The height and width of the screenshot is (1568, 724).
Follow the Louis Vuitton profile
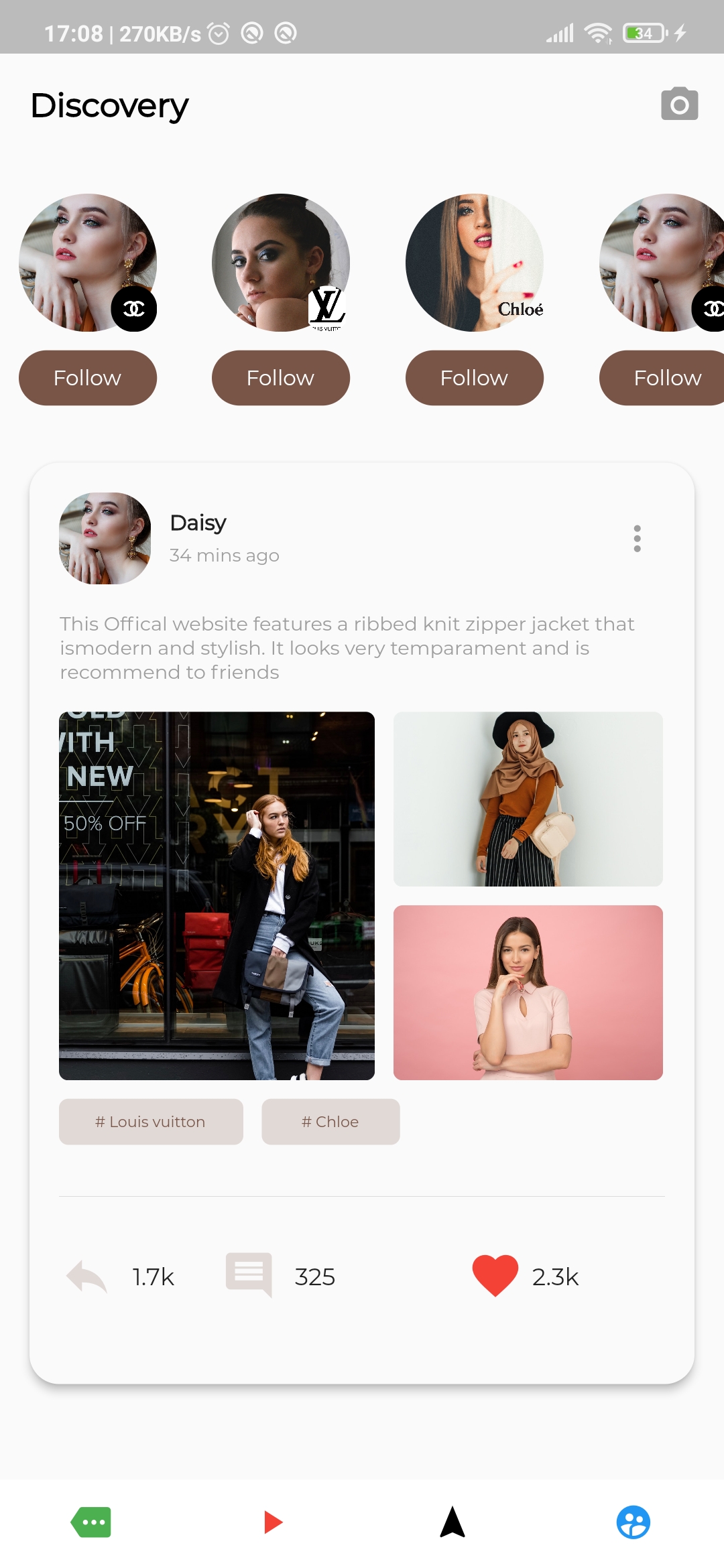pyautogui.click(x=280, y=378)
